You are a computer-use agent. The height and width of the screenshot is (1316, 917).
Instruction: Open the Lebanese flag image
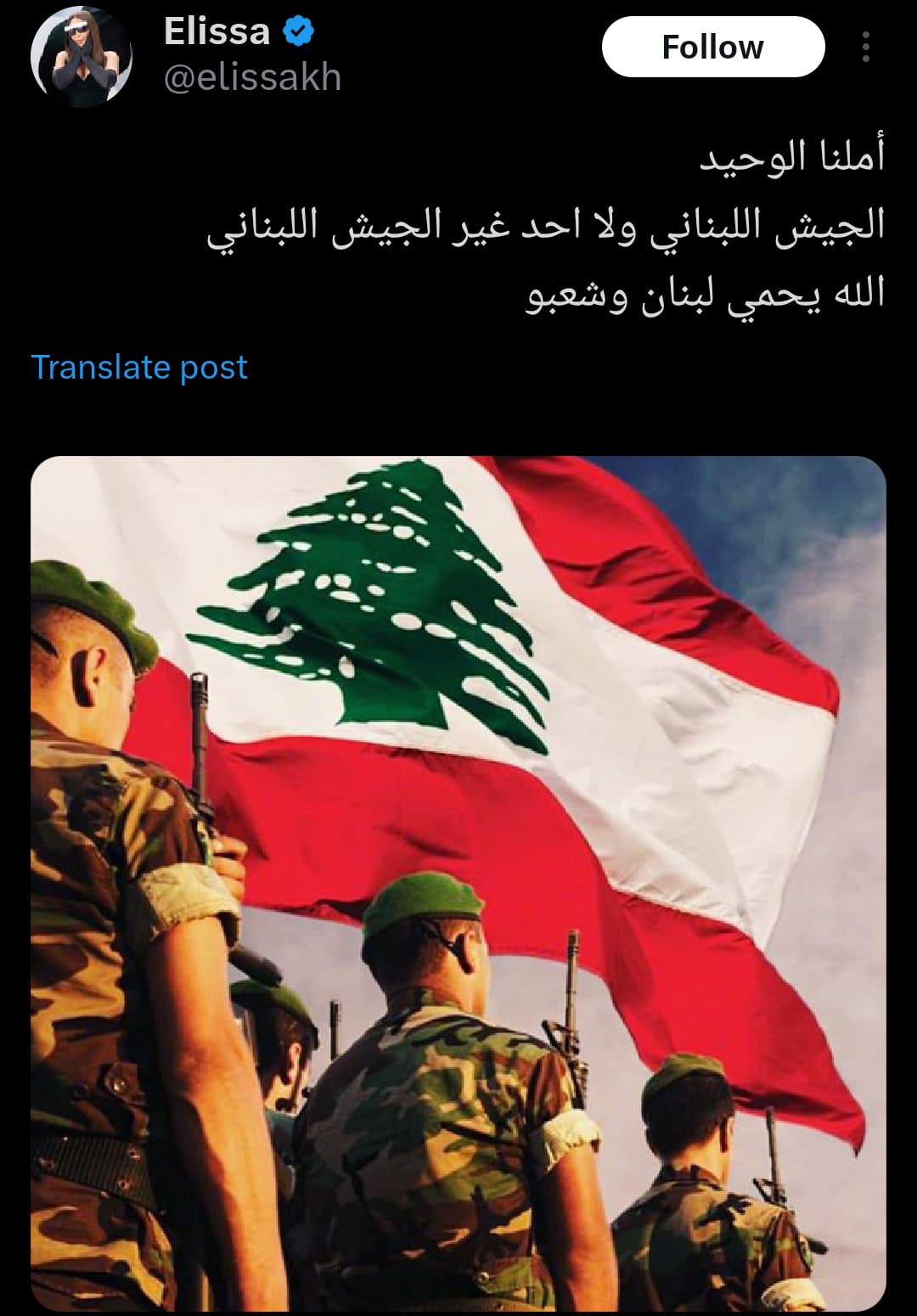point(458,883)
